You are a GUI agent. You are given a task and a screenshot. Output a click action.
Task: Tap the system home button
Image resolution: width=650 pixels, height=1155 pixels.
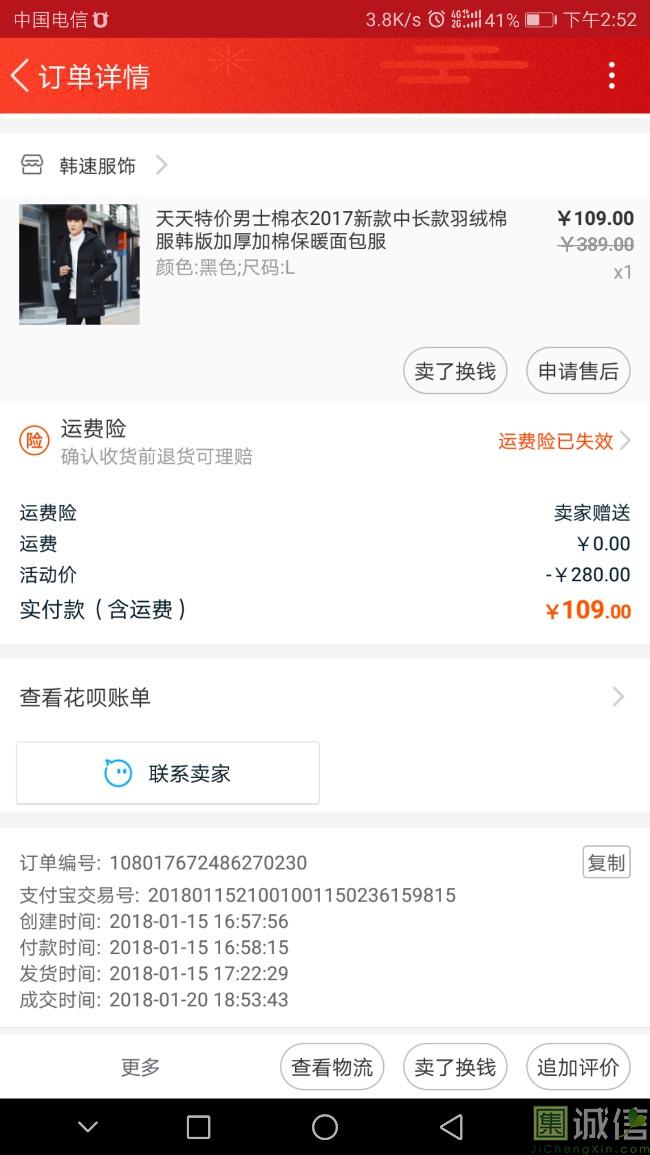(324, 1127)
